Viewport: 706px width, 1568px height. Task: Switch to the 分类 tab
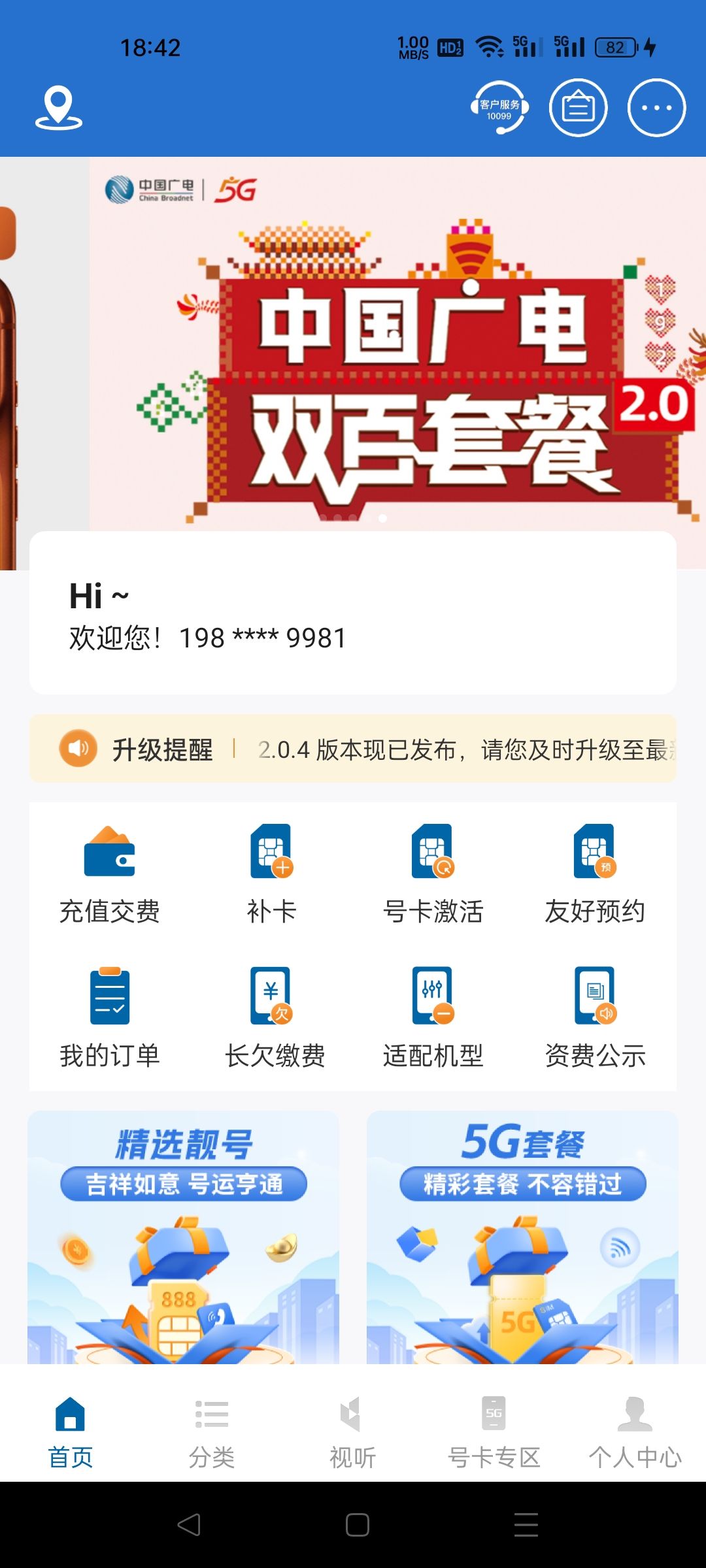tap(212, 1431)
